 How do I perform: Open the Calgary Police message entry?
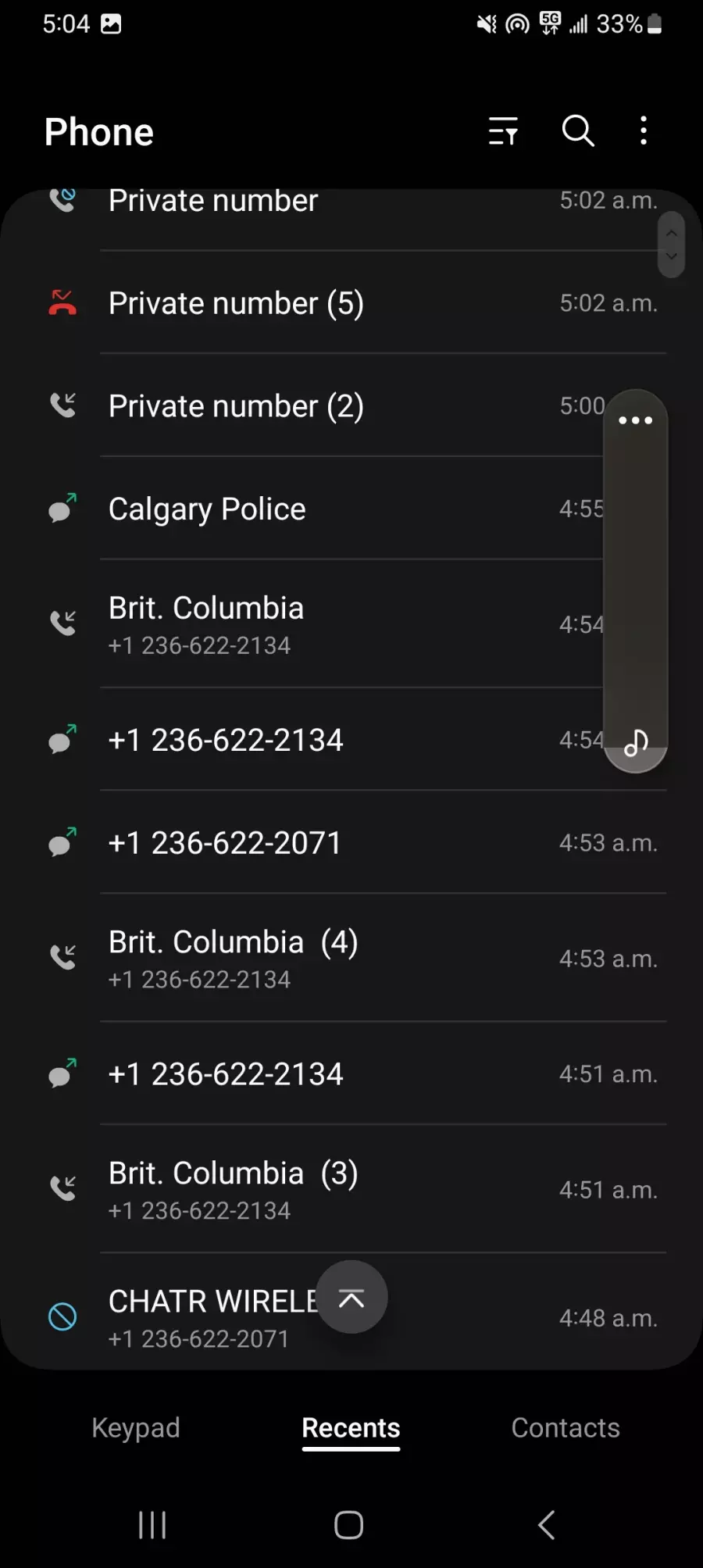click(x=351, y=509)
